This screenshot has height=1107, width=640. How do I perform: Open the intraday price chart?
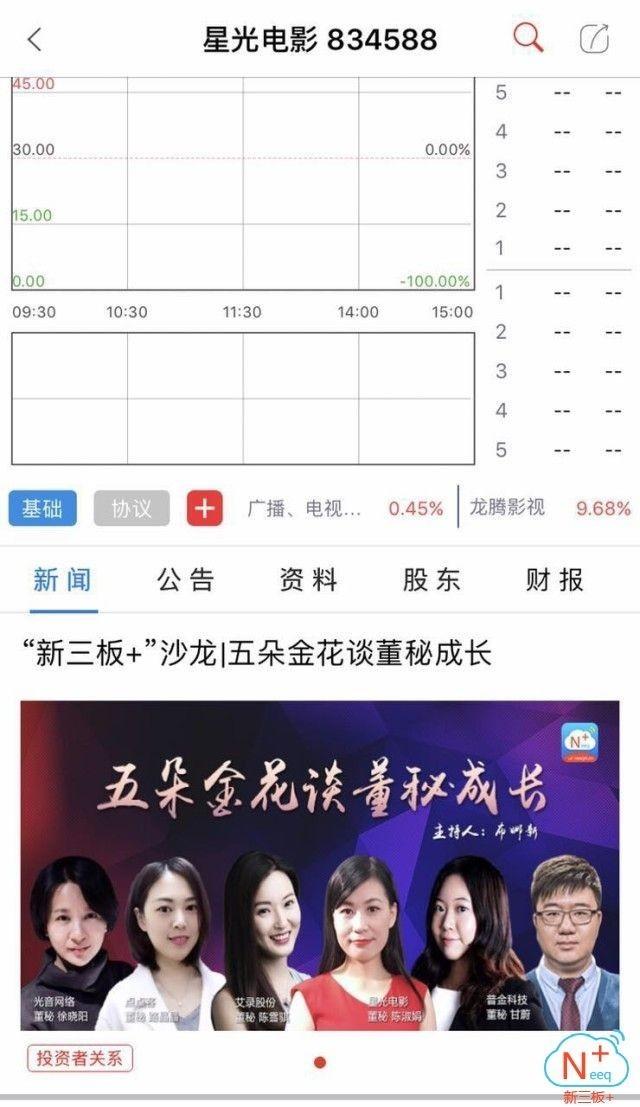coord(240,185)
